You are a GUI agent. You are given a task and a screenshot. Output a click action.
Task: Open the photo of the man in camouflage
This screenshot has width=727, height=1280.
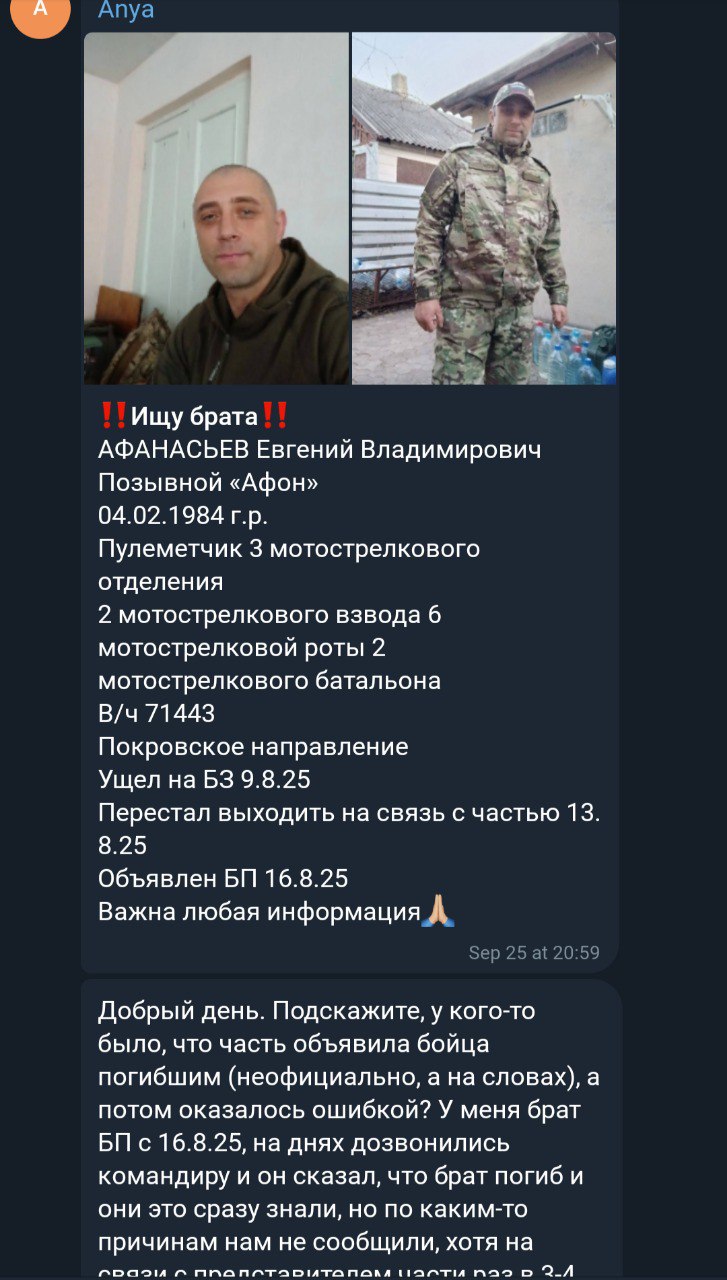coord(484,208)
